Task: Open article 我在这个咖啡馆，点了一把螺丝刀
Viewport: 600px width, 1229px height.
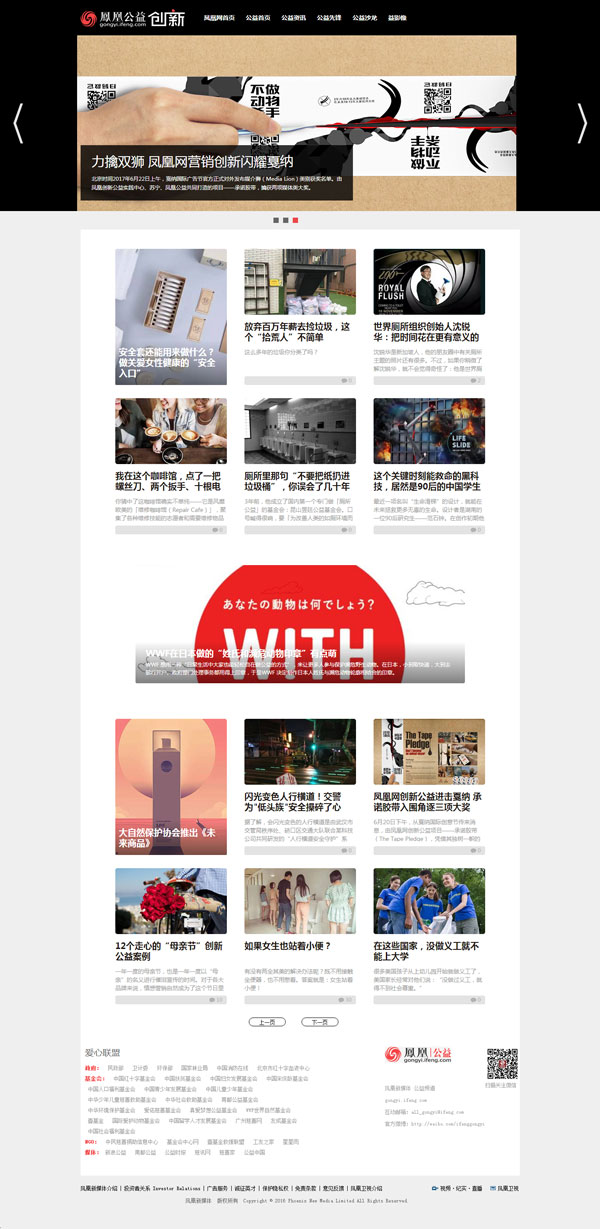Action: coord(169,482)
